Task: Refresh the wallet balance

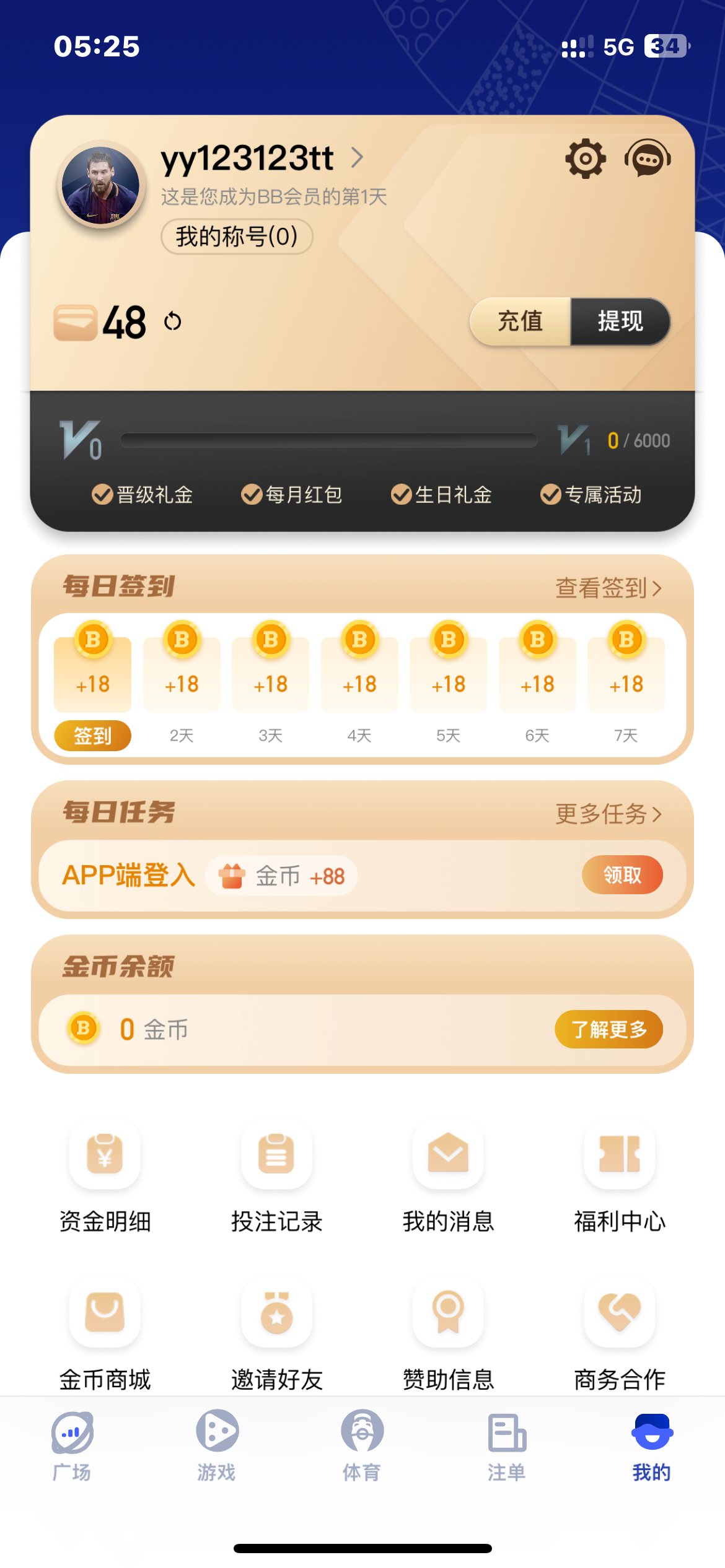Action: (173, 322)
